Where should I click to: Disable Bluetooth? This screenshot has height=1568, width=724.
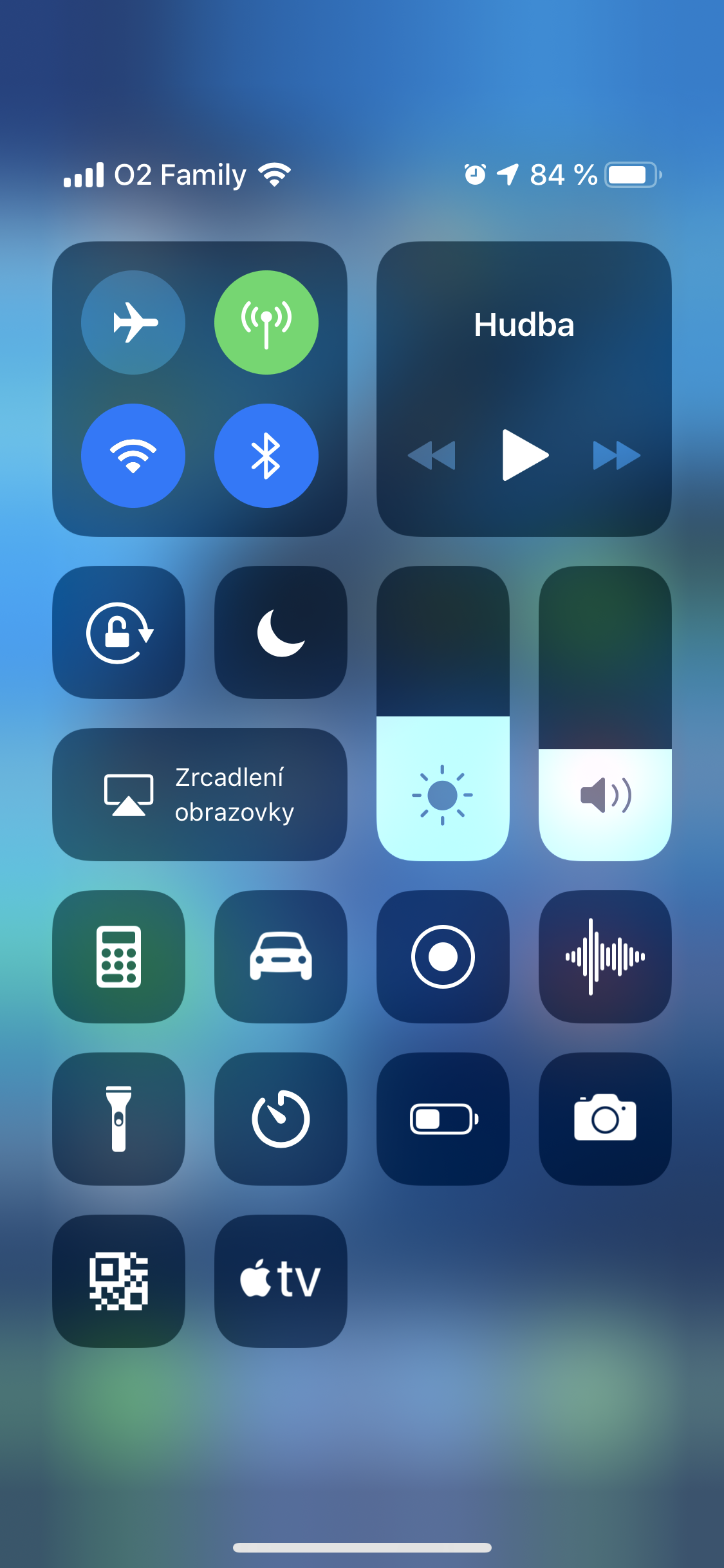(x=268, y=456)
